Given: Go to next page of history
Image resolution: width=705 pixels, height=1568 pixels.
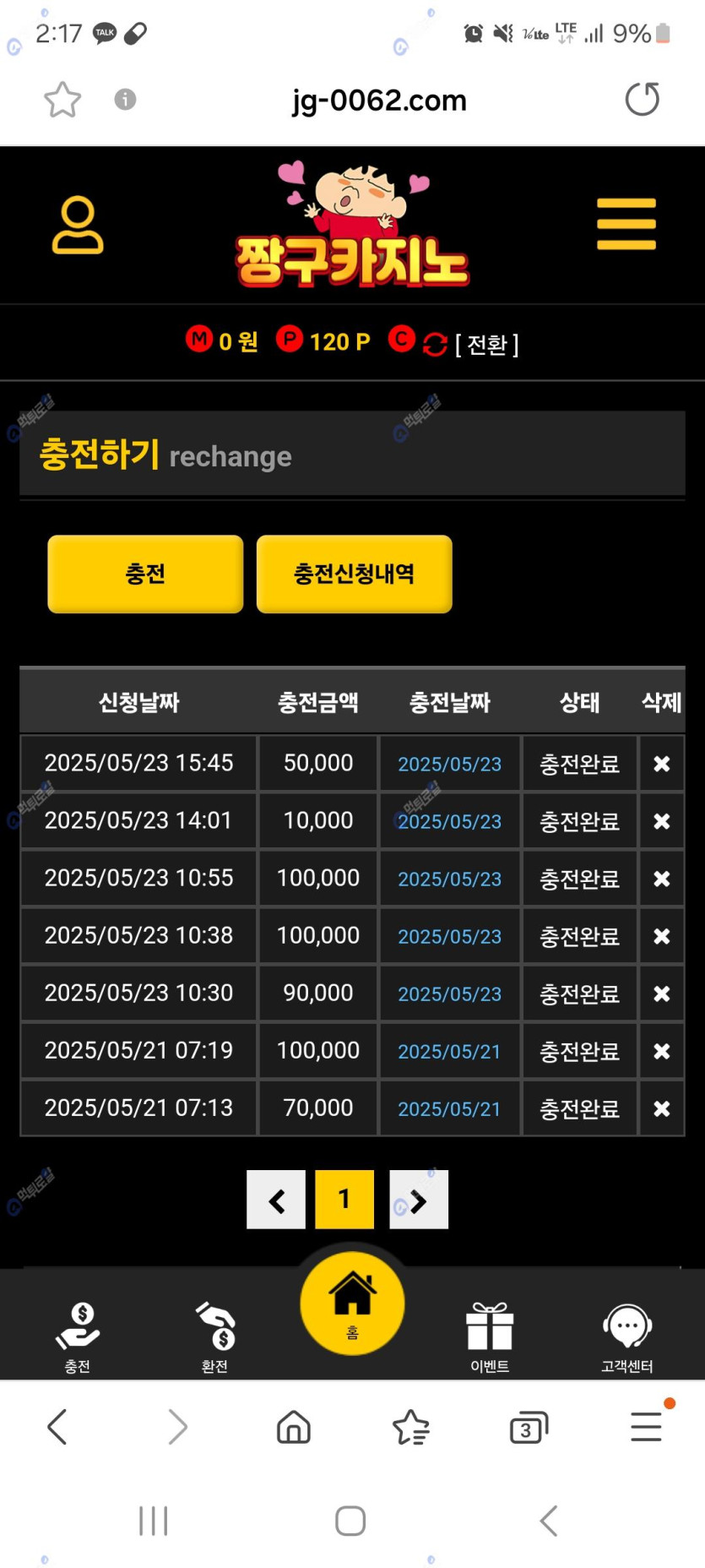Looking at the screenshot, I should (x=418, y=1200).
